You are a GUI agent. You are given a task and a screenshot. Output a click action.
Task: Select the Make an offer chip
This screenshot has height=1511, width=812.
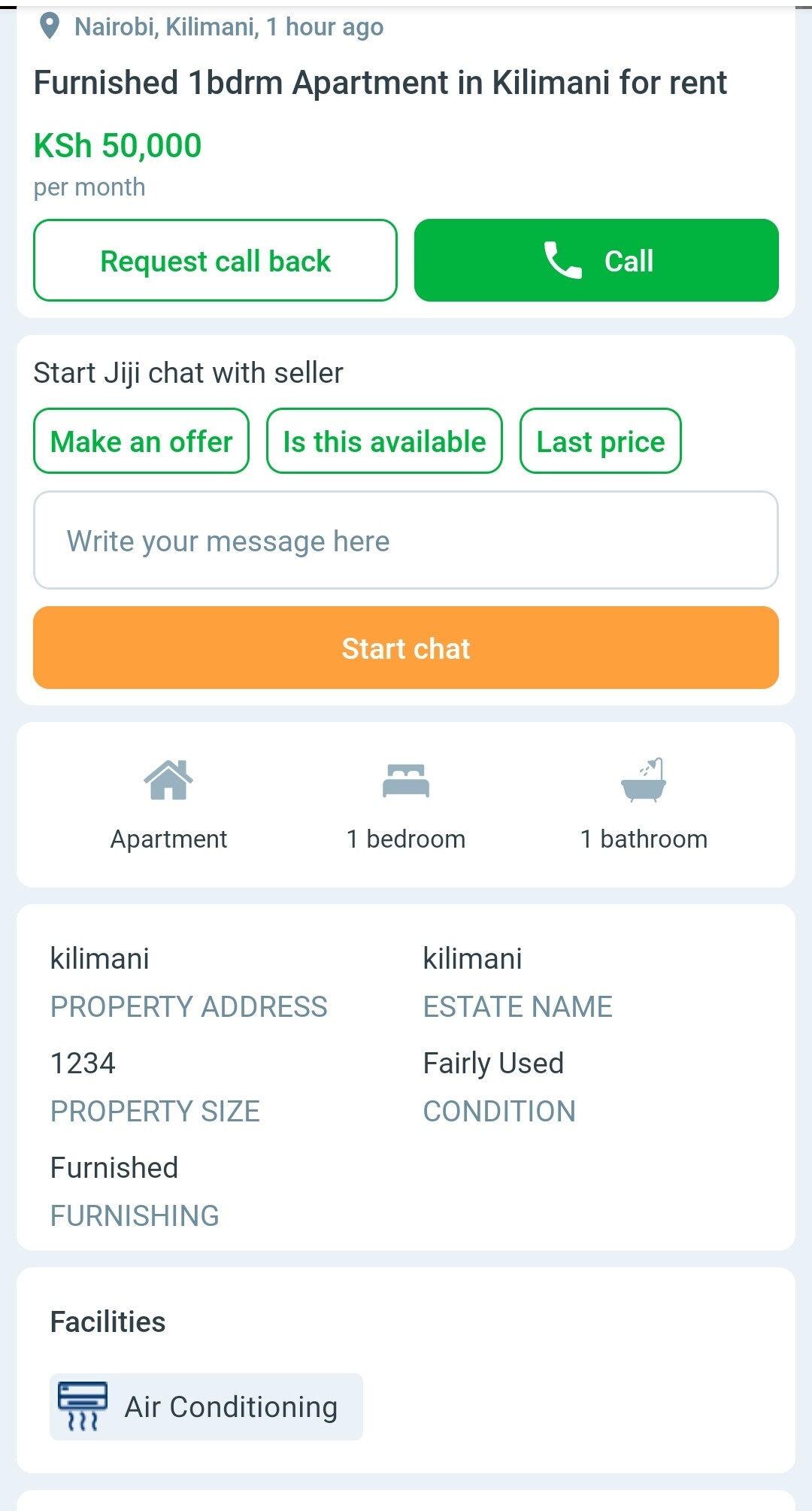click(141, 441)
